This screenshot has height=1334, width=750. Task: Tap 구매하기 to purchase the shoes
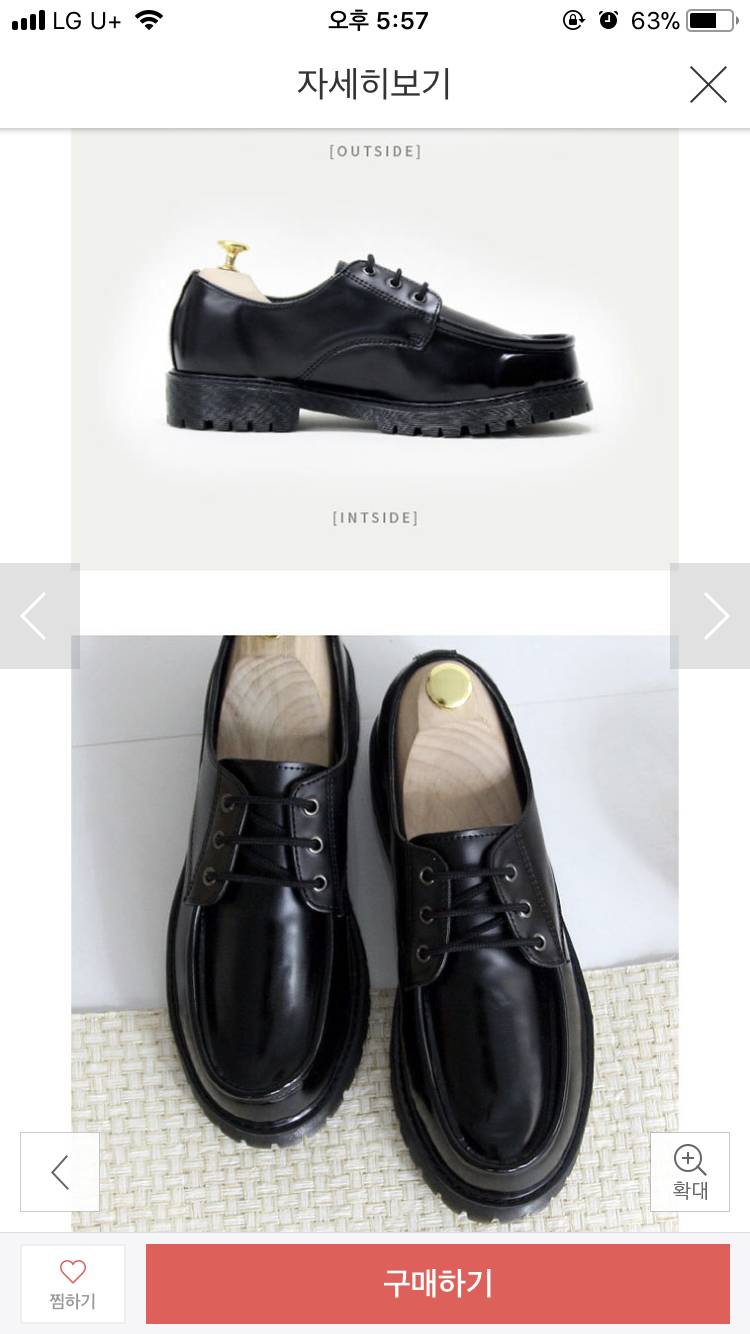438,1284
